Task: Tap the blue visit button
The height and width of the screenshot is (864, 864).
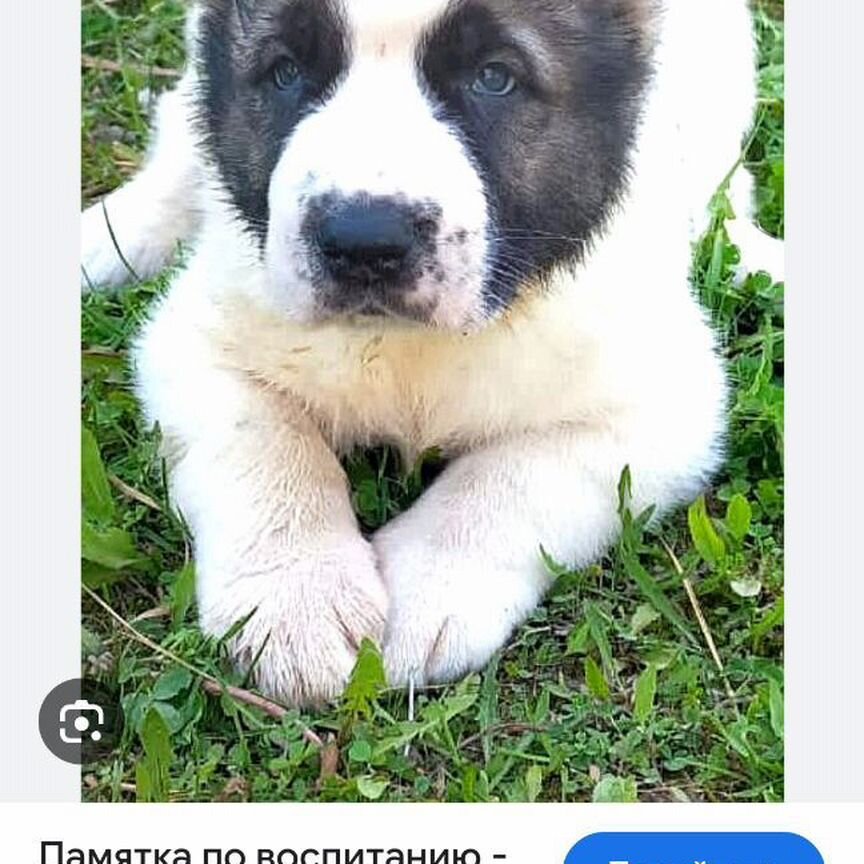Action: [x=694, y=851]
